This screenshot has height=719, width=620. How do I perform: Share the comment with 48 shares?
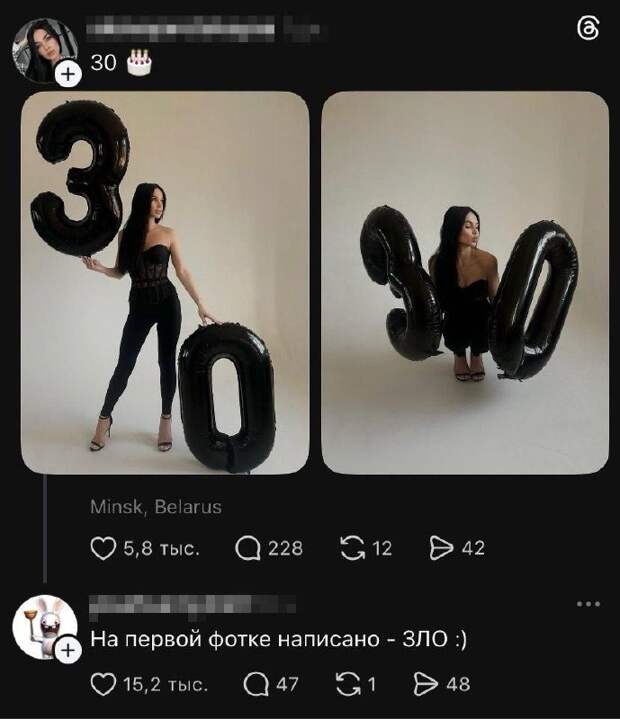coord(426,685)
